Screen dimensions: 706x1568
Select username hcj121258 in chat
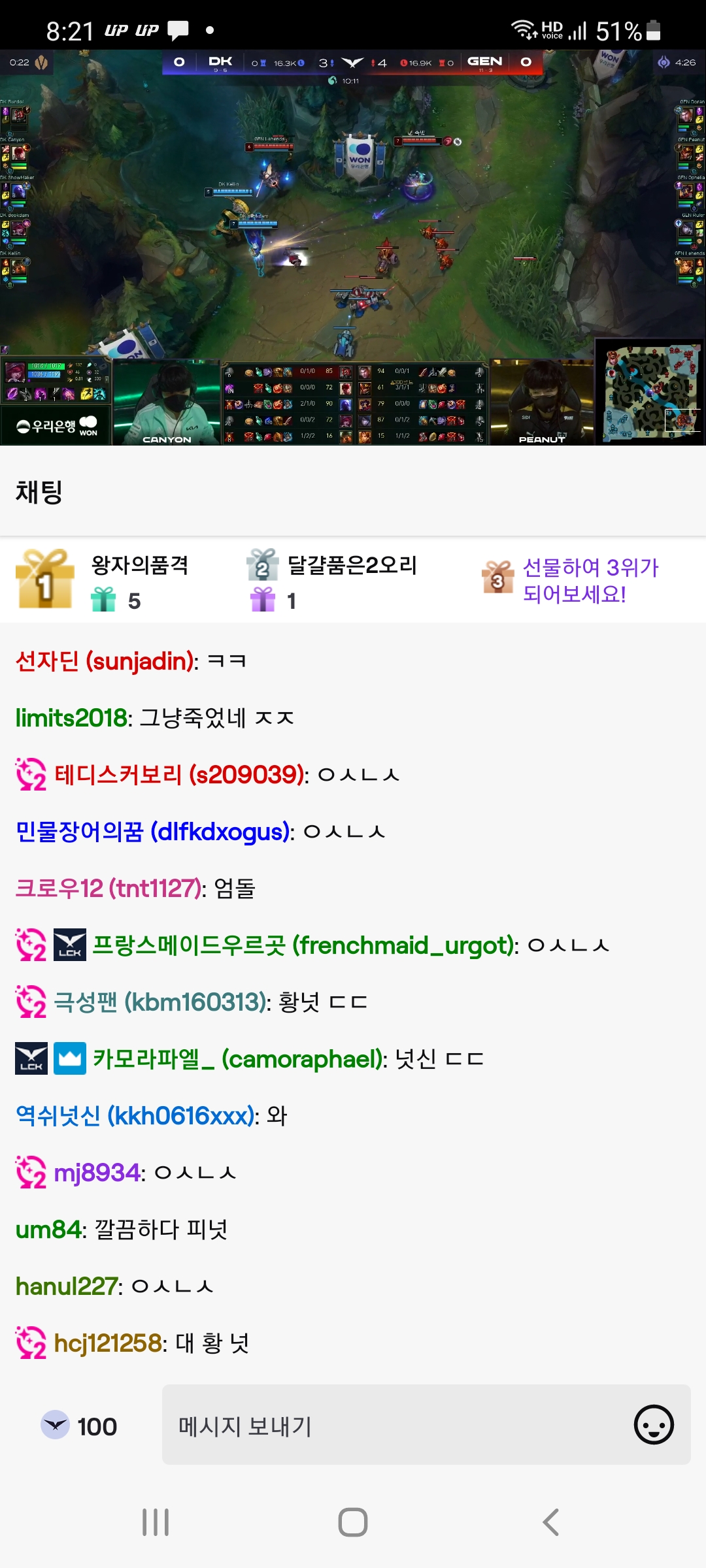(108, 1343)
